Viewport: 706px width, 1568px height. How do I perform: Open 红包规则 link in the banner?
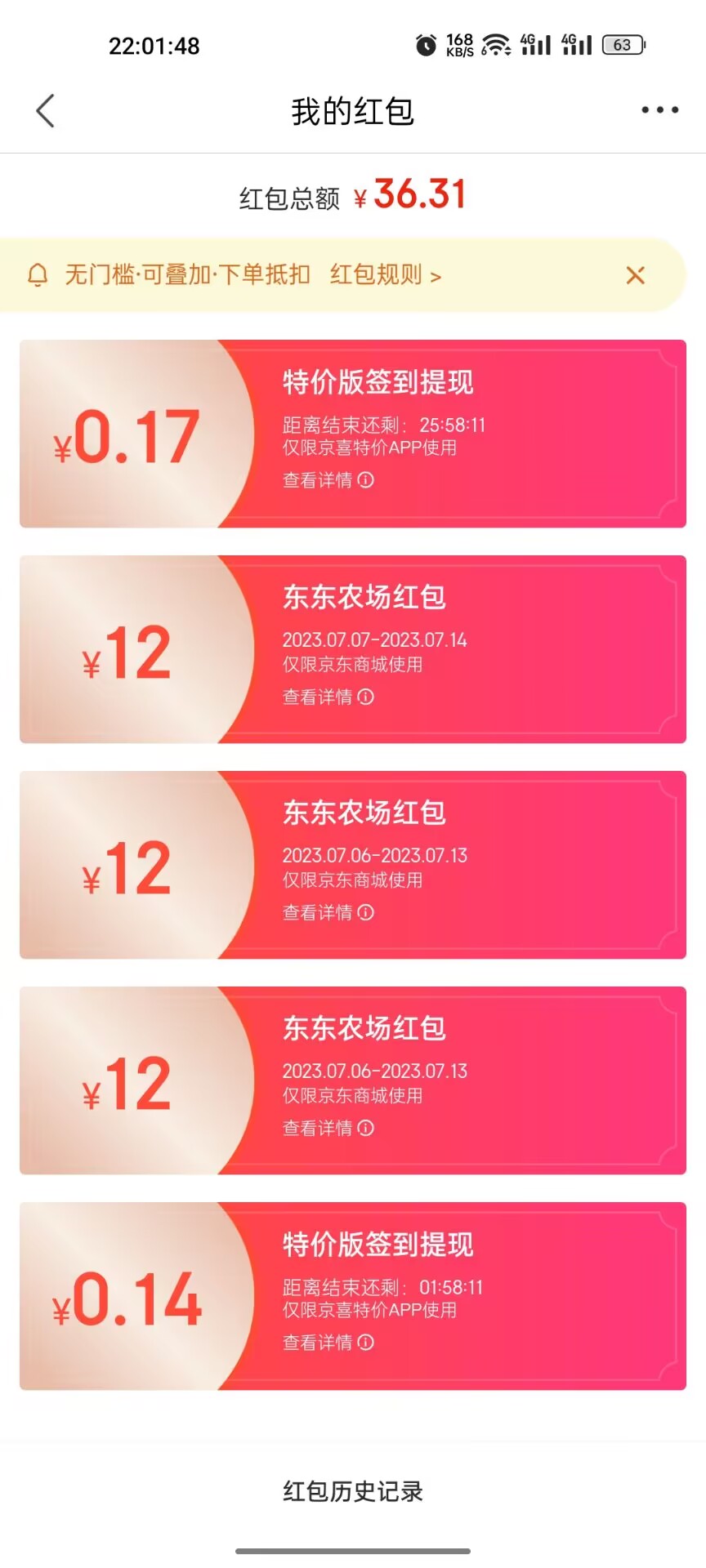click(x=385, y=275)
